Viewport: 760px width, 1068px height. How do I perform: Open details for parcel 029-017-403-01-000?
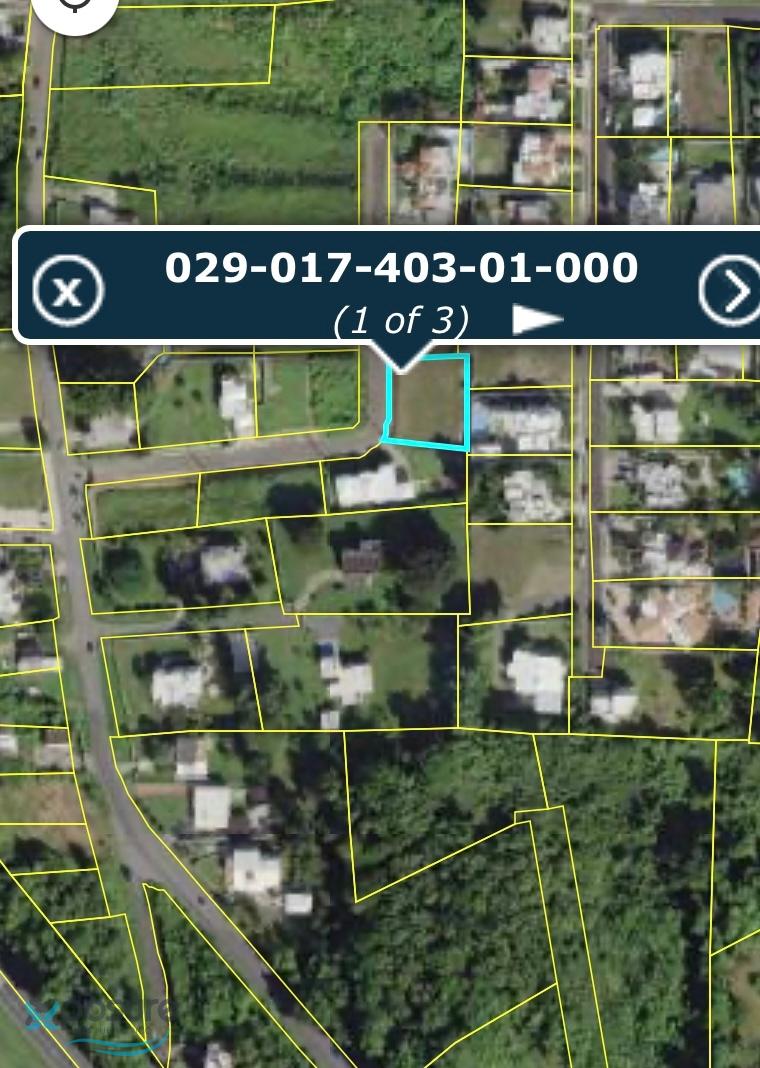coord(731,291)
